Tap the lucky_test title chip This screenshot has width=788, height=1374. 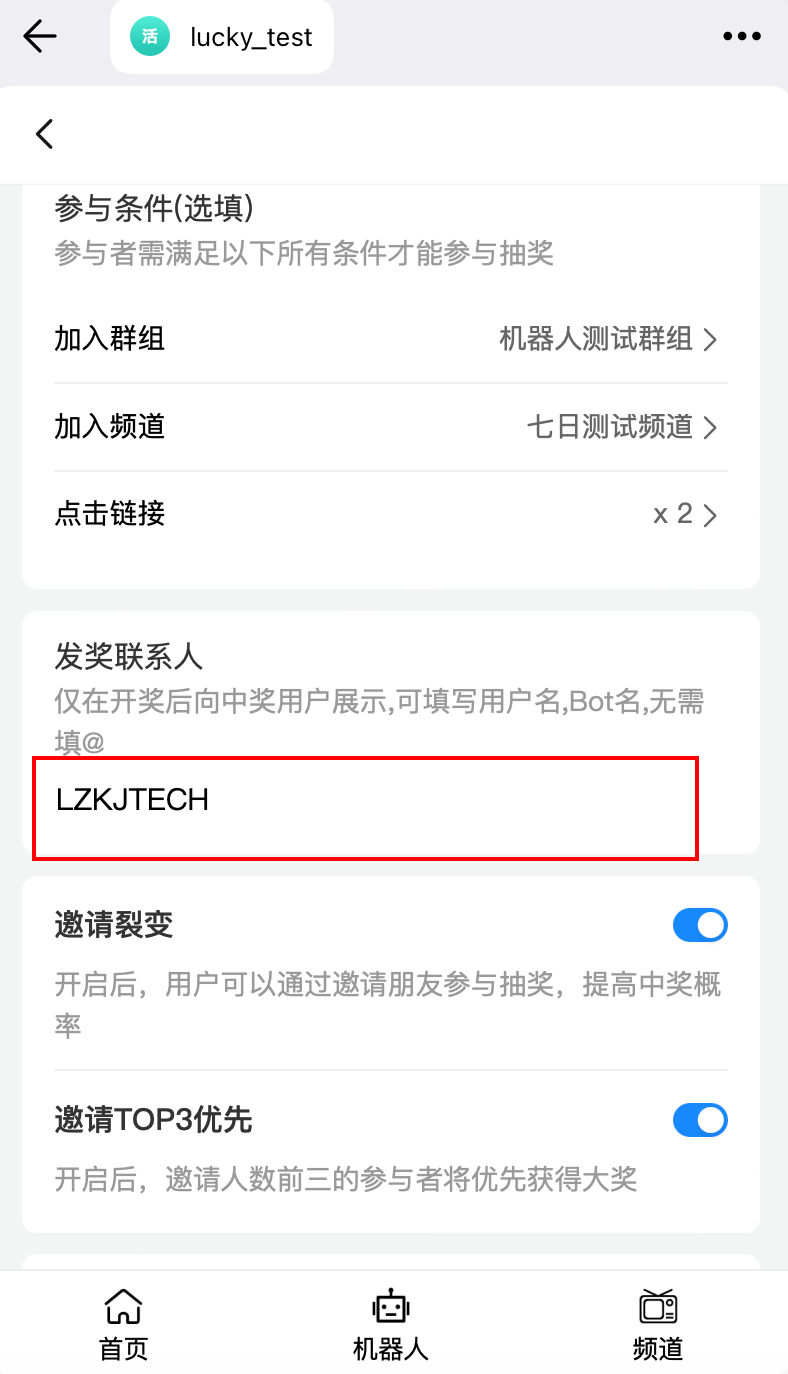tap(222, 38)
